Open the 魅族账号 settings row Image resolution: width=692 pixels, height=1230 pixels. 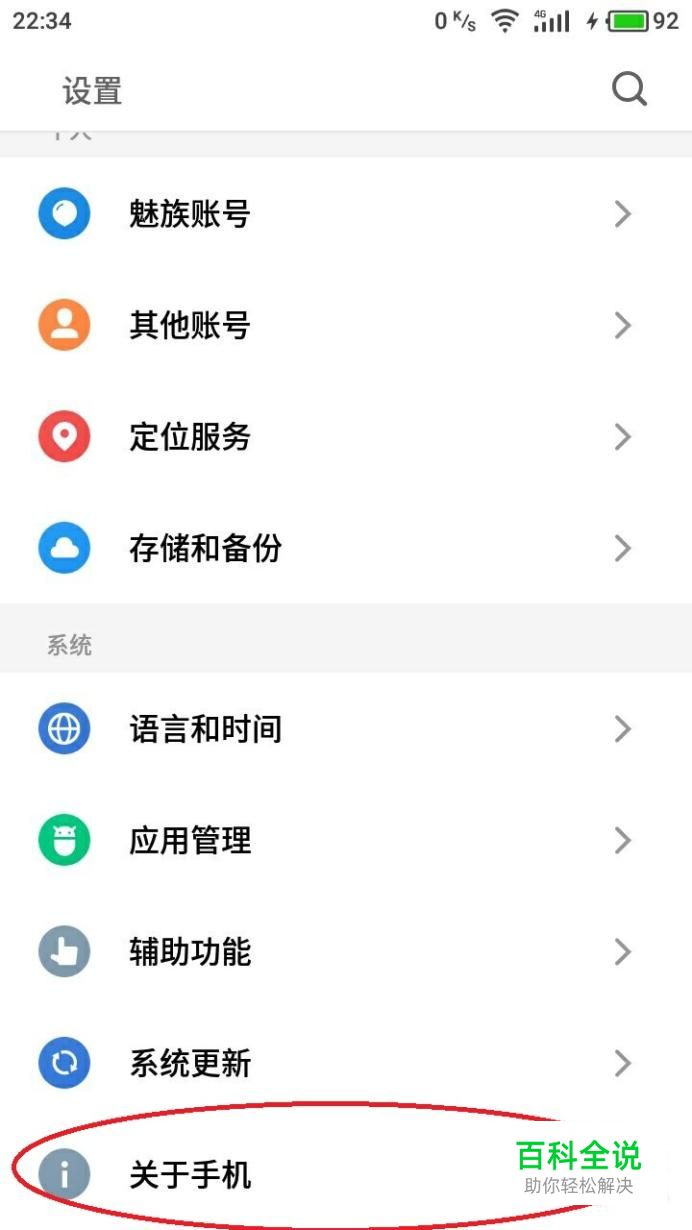pyautogui.click(x=346, y=214)
